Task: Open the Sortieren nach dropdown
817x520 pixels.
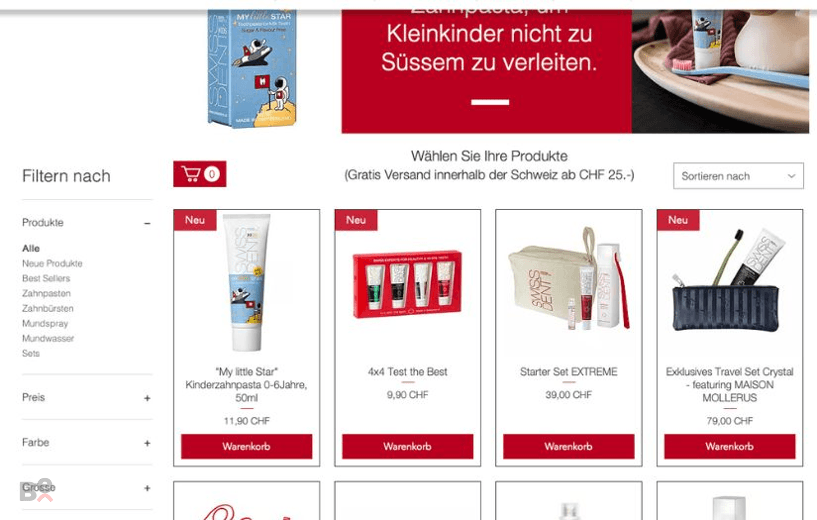Action: point(738,176)
